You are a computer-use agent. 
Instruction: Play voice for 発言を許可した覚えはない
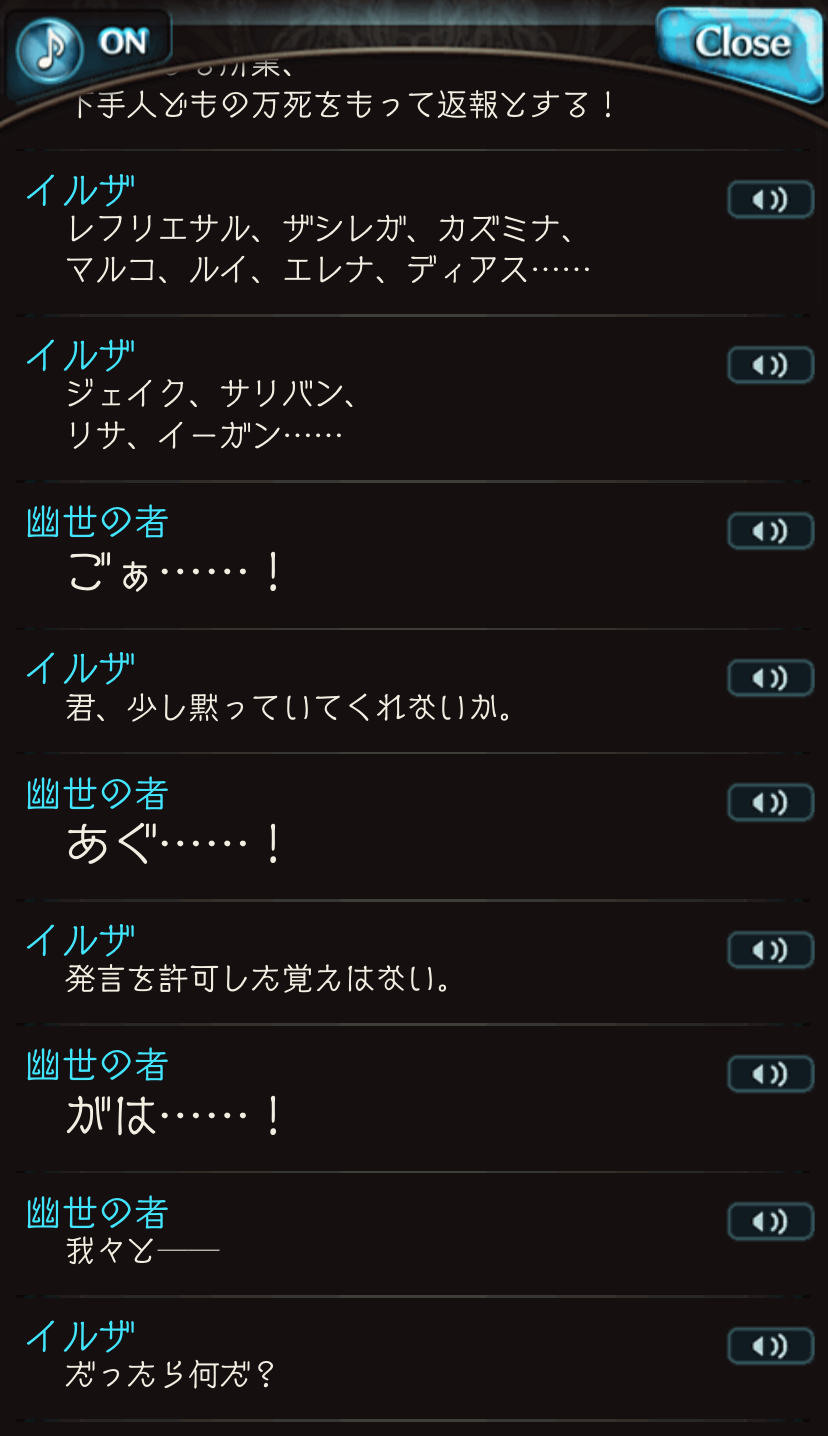coord(770,950)
